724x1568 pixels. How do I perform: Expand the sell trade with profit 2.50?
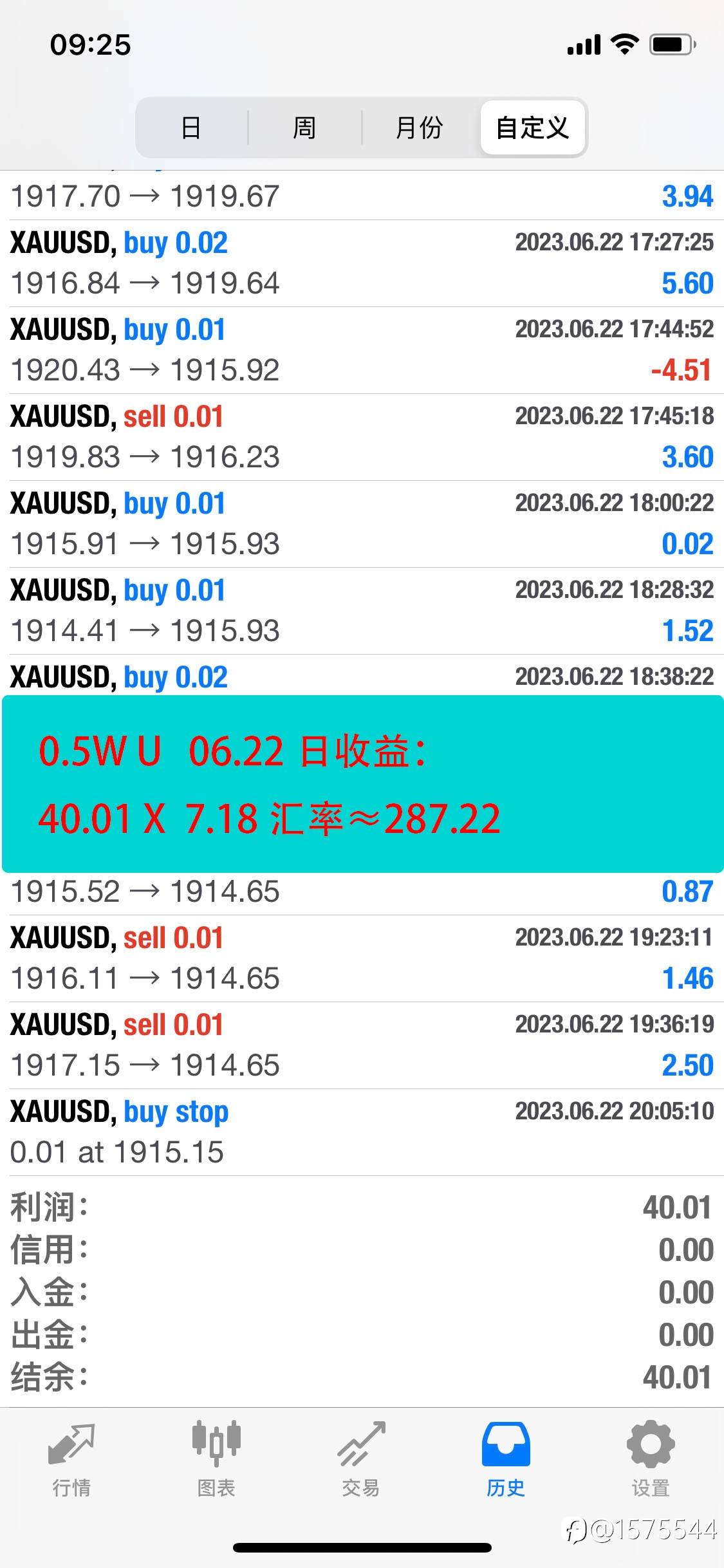pos(362,1045)
